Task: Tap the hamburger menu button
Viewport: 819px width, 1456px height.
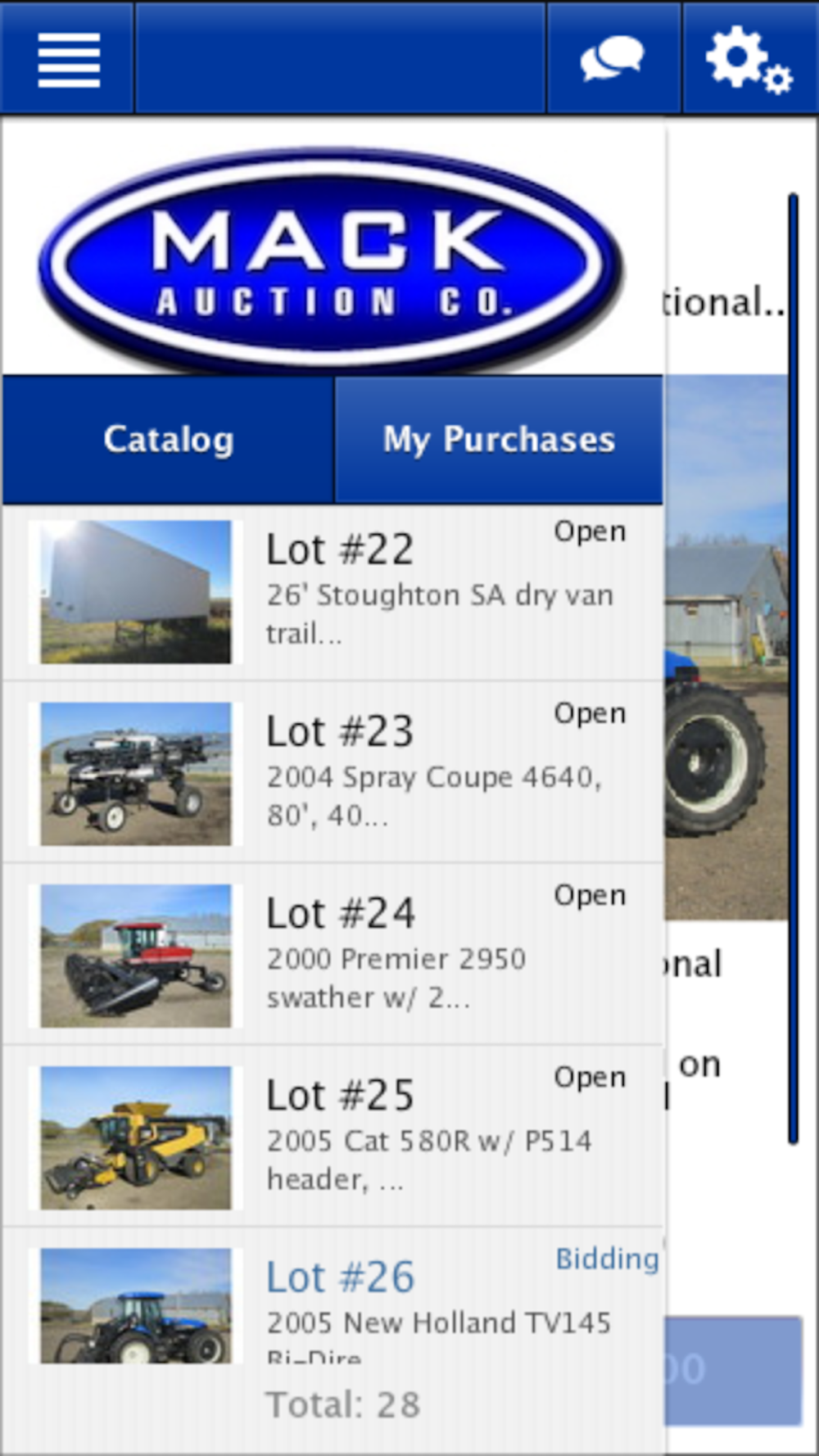Action: [68, 59]
